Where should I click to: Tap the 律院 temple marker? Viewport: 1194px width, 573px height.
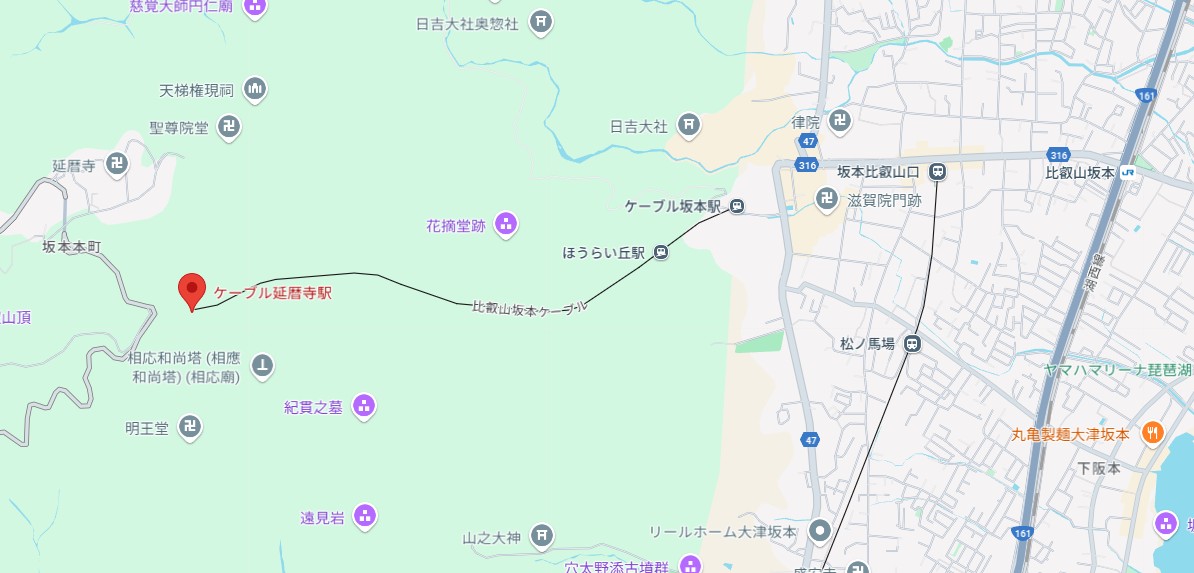841,122
